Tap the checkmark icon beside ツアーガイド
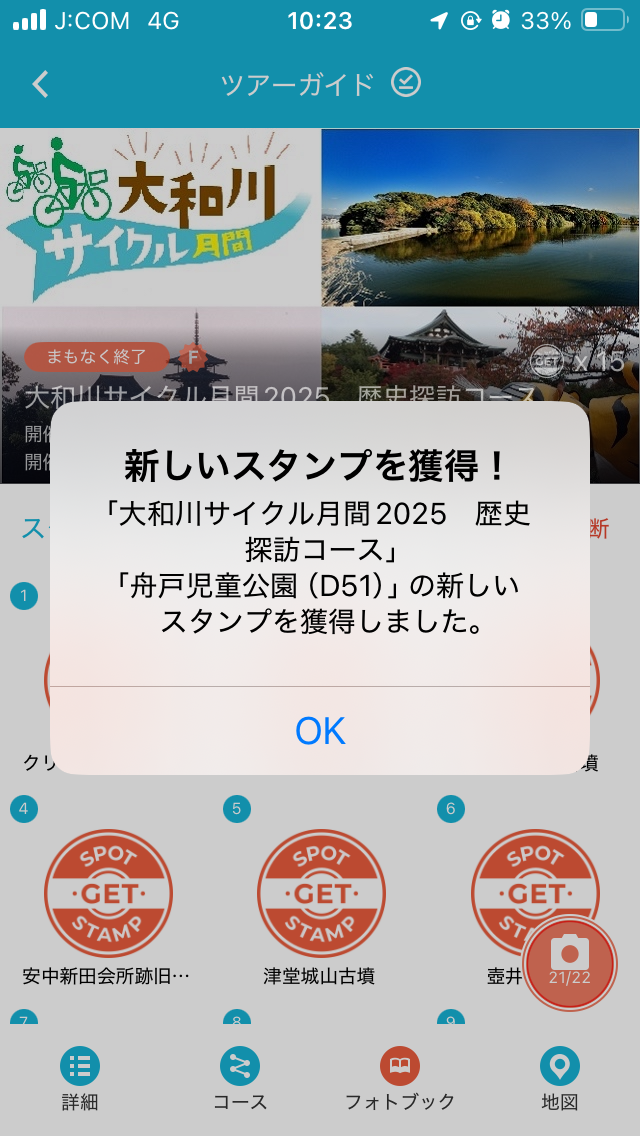This screenshot has height=1136, width=640. click(406, 83)
